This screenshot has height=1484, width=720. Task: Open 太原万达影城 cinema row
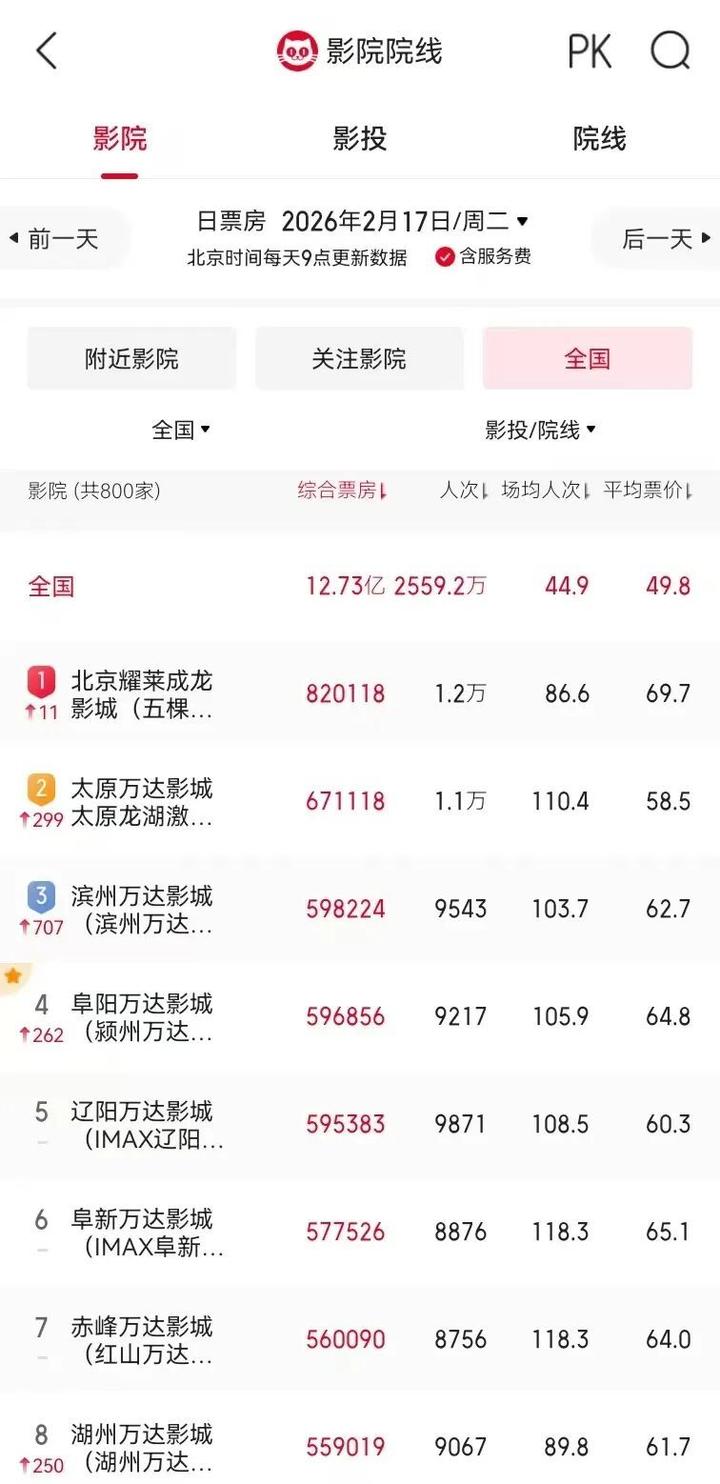pos(141,802)
